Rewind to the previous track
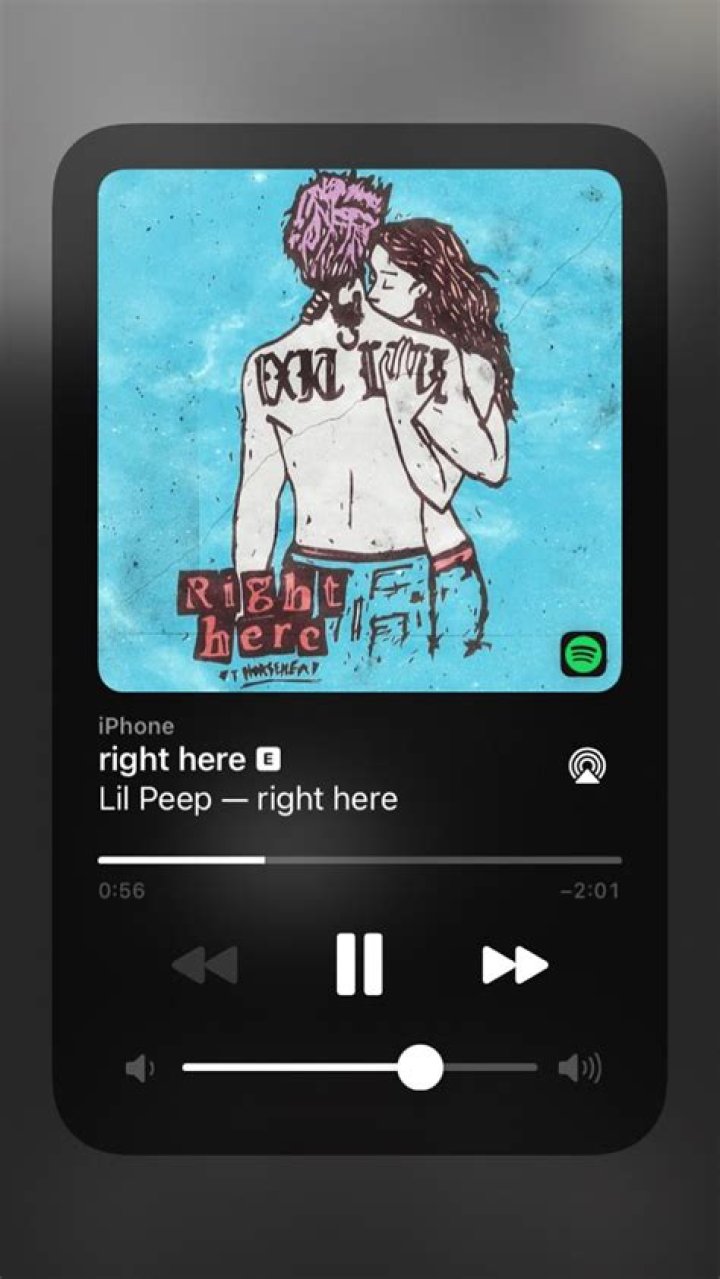The height and width of the screenshot is (1279, 720). coord(207,963)
